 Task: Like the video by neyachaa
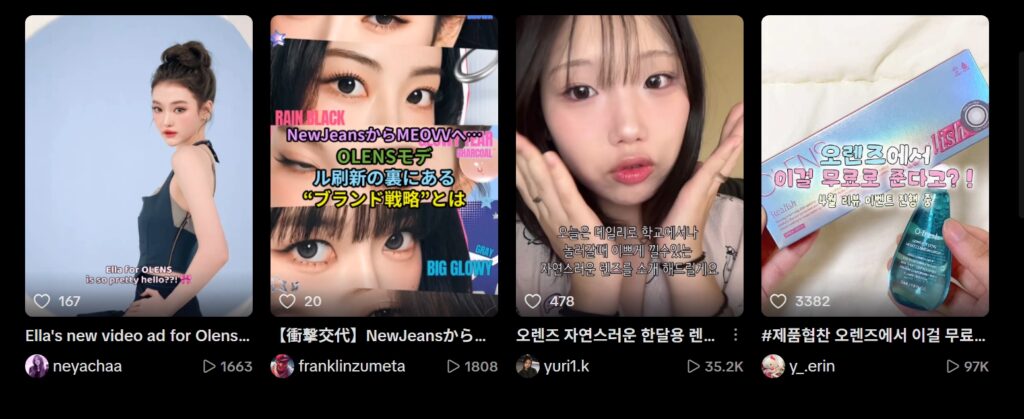[x=42, y=301]
